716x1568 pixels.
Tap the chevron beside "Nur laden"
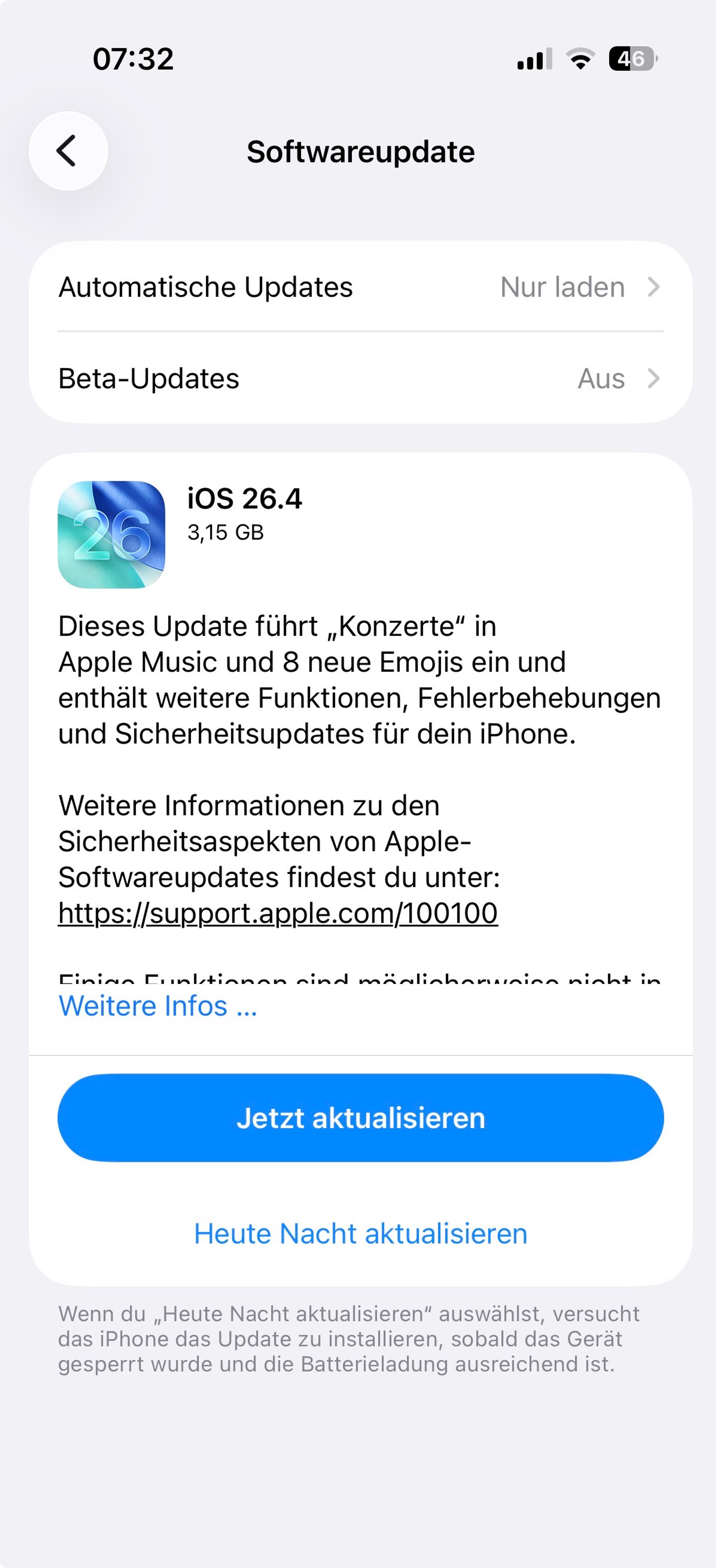654,287
